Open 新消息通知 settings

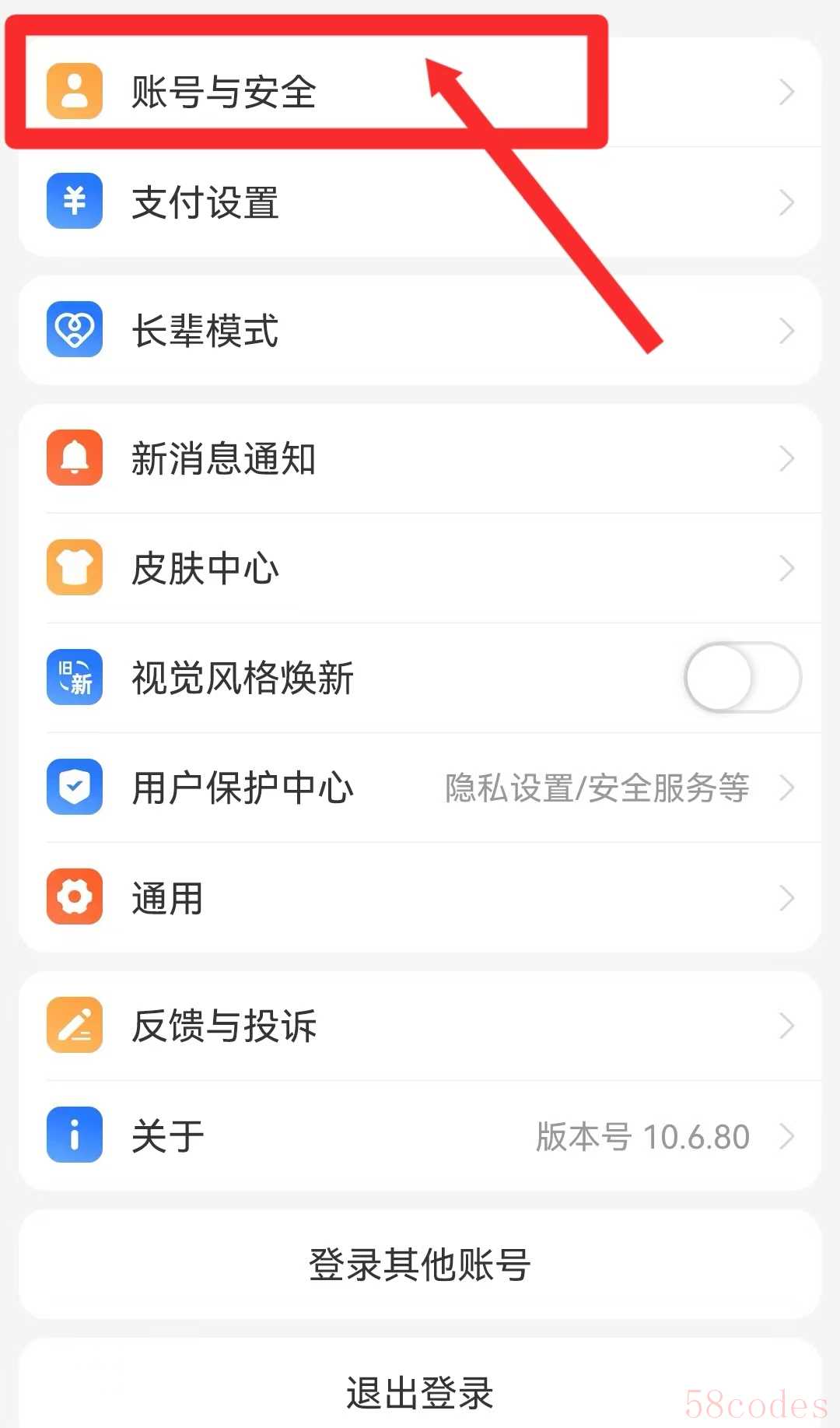tap(420, 458)
